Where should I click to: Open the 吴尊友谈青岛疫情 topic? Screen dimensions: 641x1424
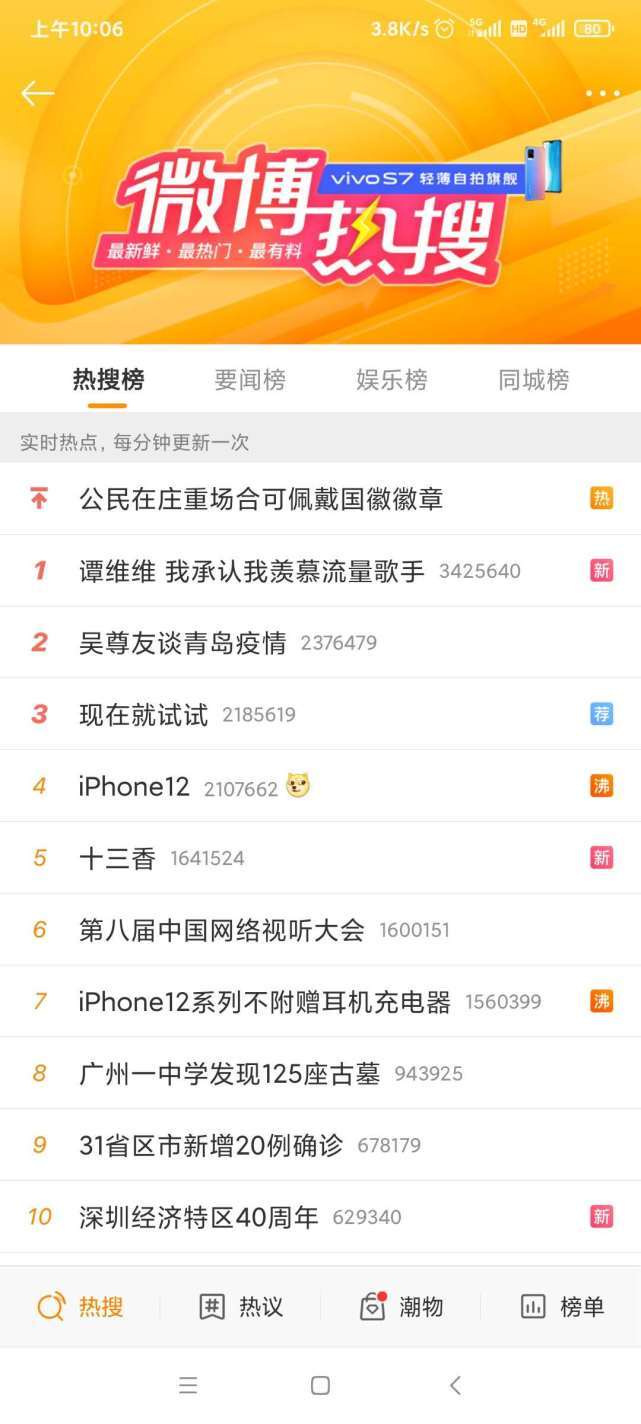tap(183, 643)
